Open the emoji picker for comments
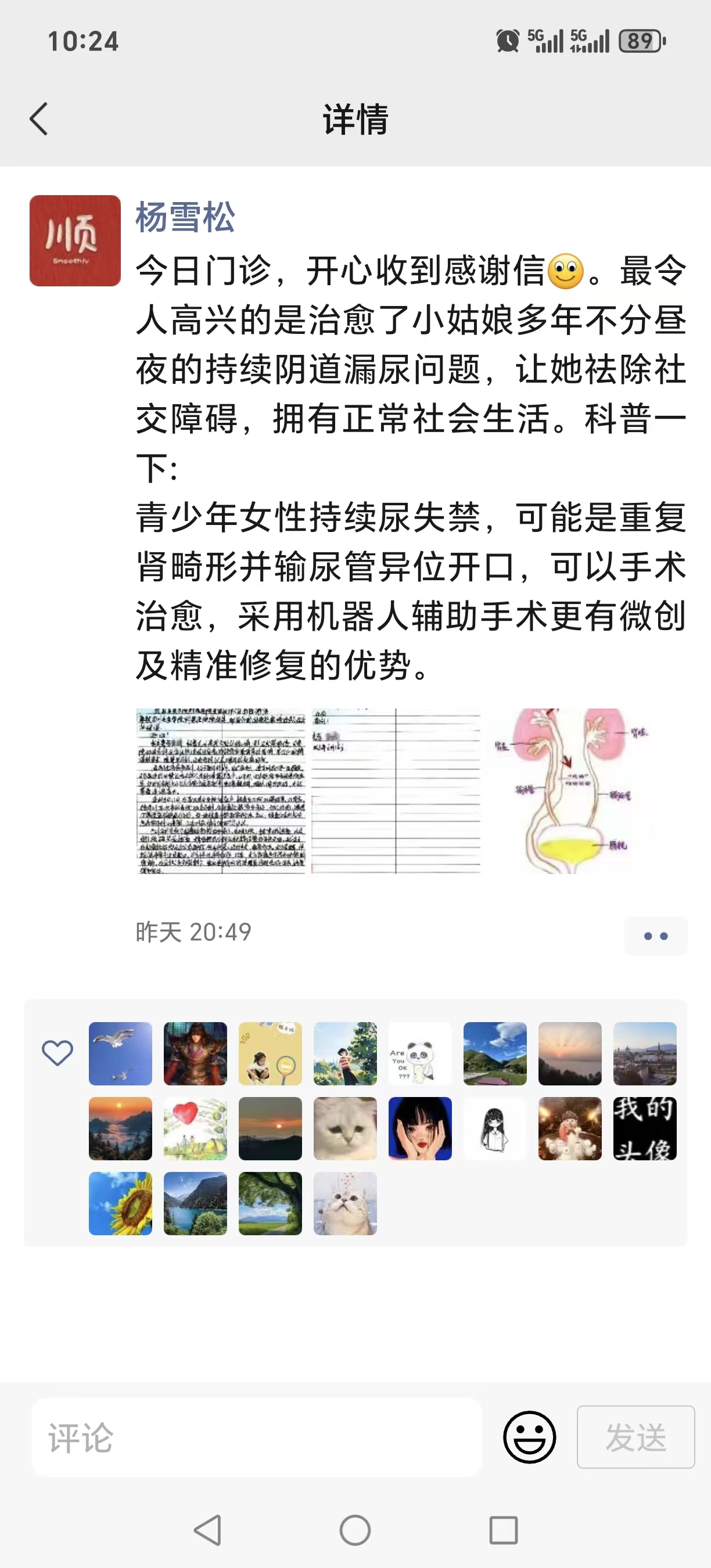Screen dimensions: 711x1568 (x=529, y=1437)
